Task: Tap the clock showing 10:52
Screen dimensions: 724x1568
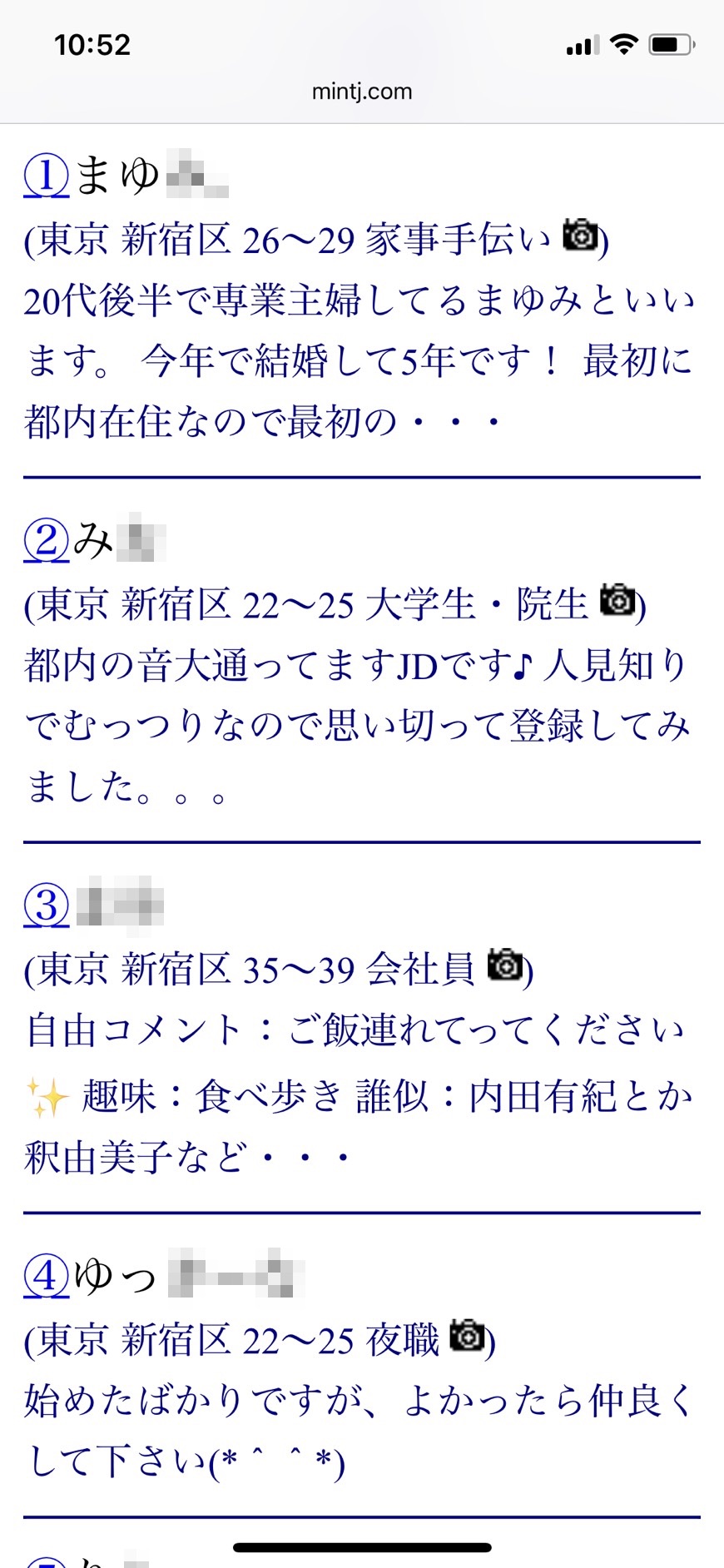Action: [92, 44]
